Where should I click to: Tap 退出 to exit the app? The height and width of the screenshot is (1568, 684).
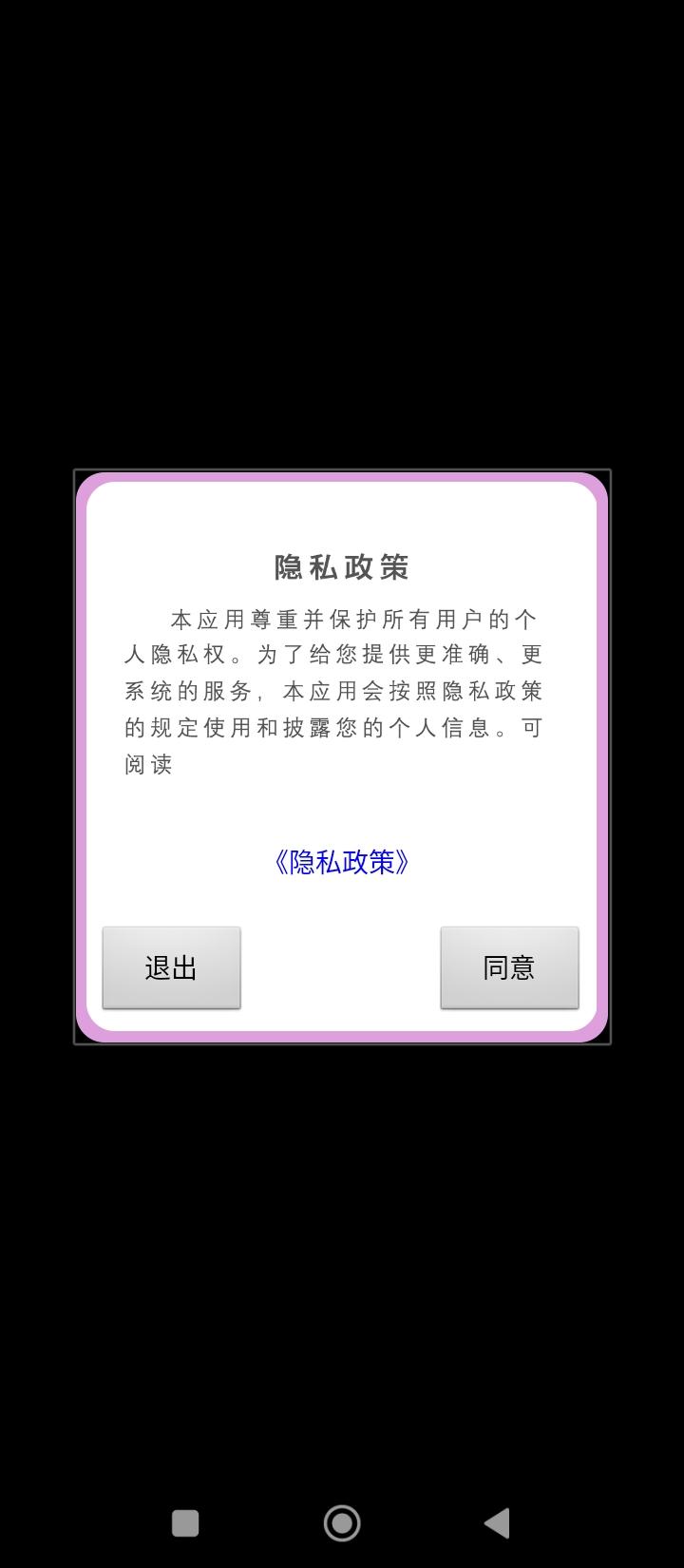coord(171,967)
